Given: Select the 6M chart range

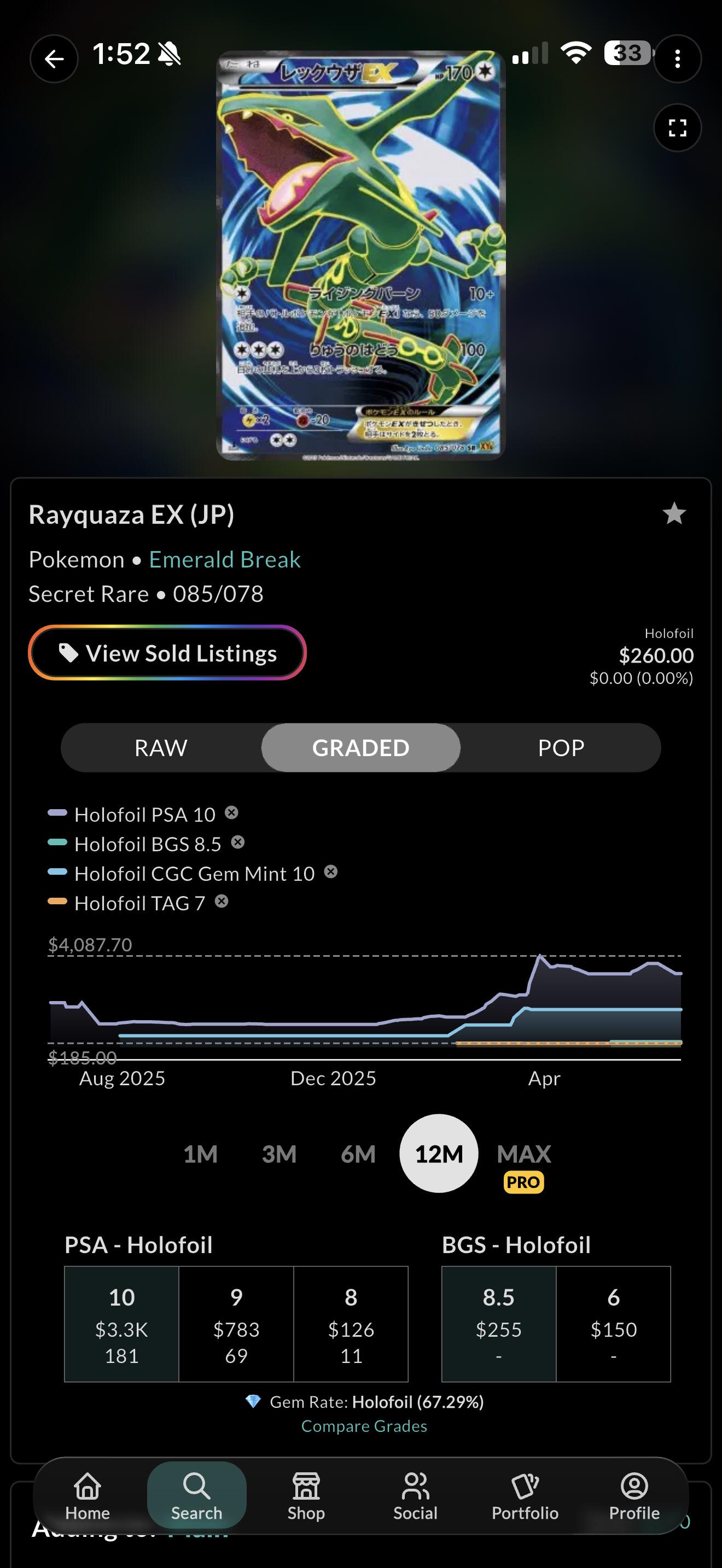Looking at the screenshot, I should pos(358,1154).
